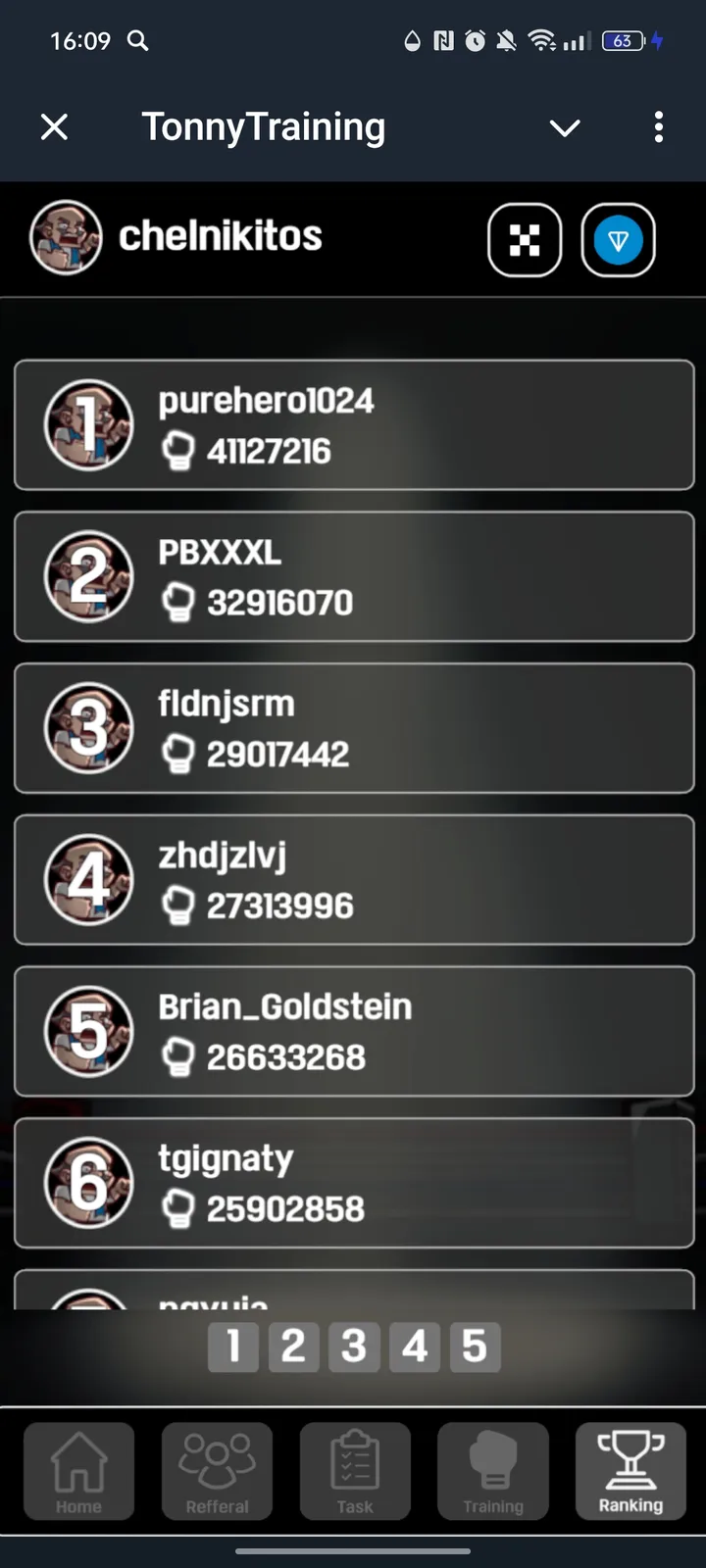Jump to ranking page 3
706x1568 pixels.
tap(354, 1347)
